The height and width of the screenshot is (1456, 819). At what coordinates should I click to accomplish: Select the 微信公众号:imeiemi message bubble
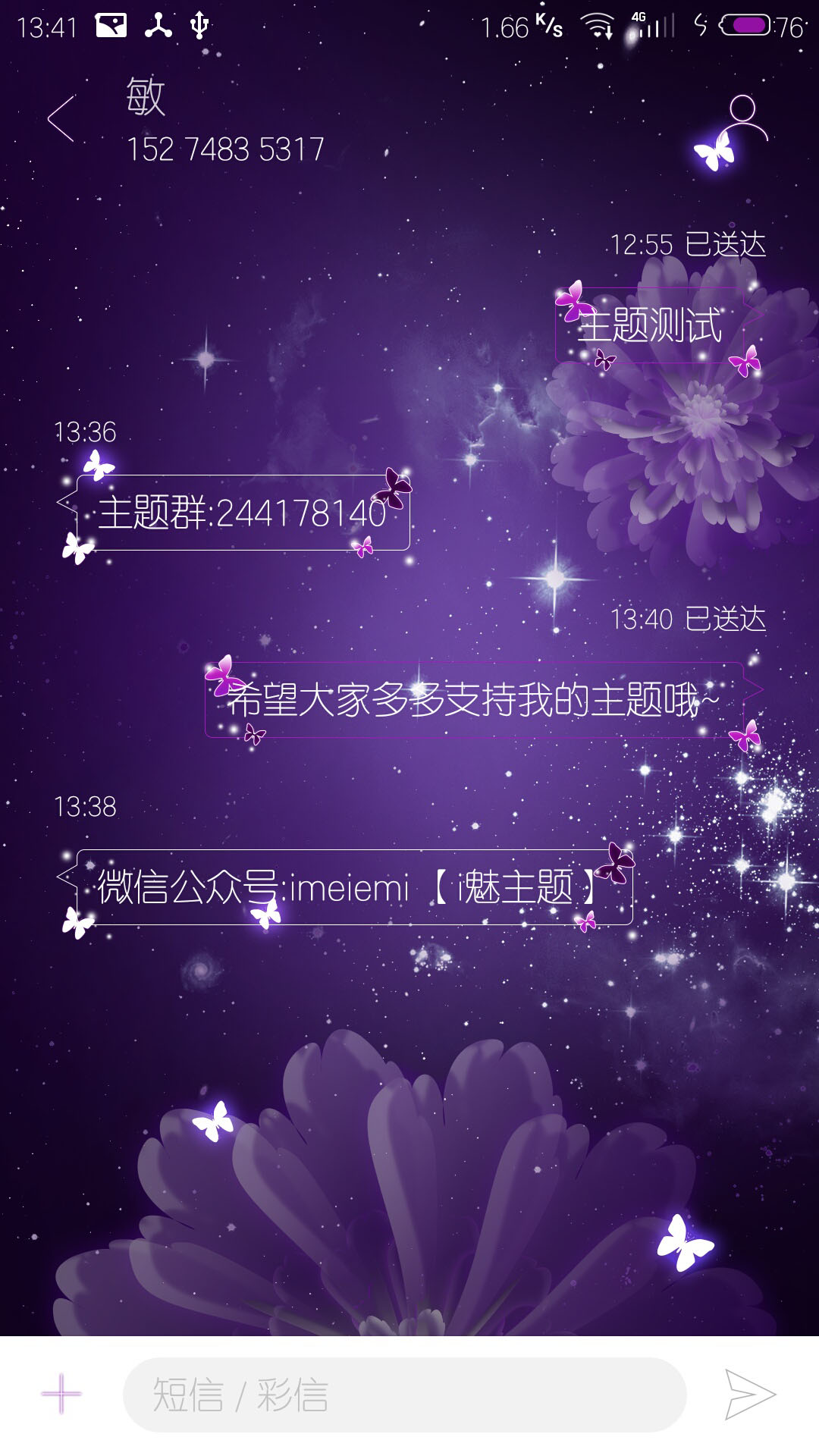(x=354, y=886)
